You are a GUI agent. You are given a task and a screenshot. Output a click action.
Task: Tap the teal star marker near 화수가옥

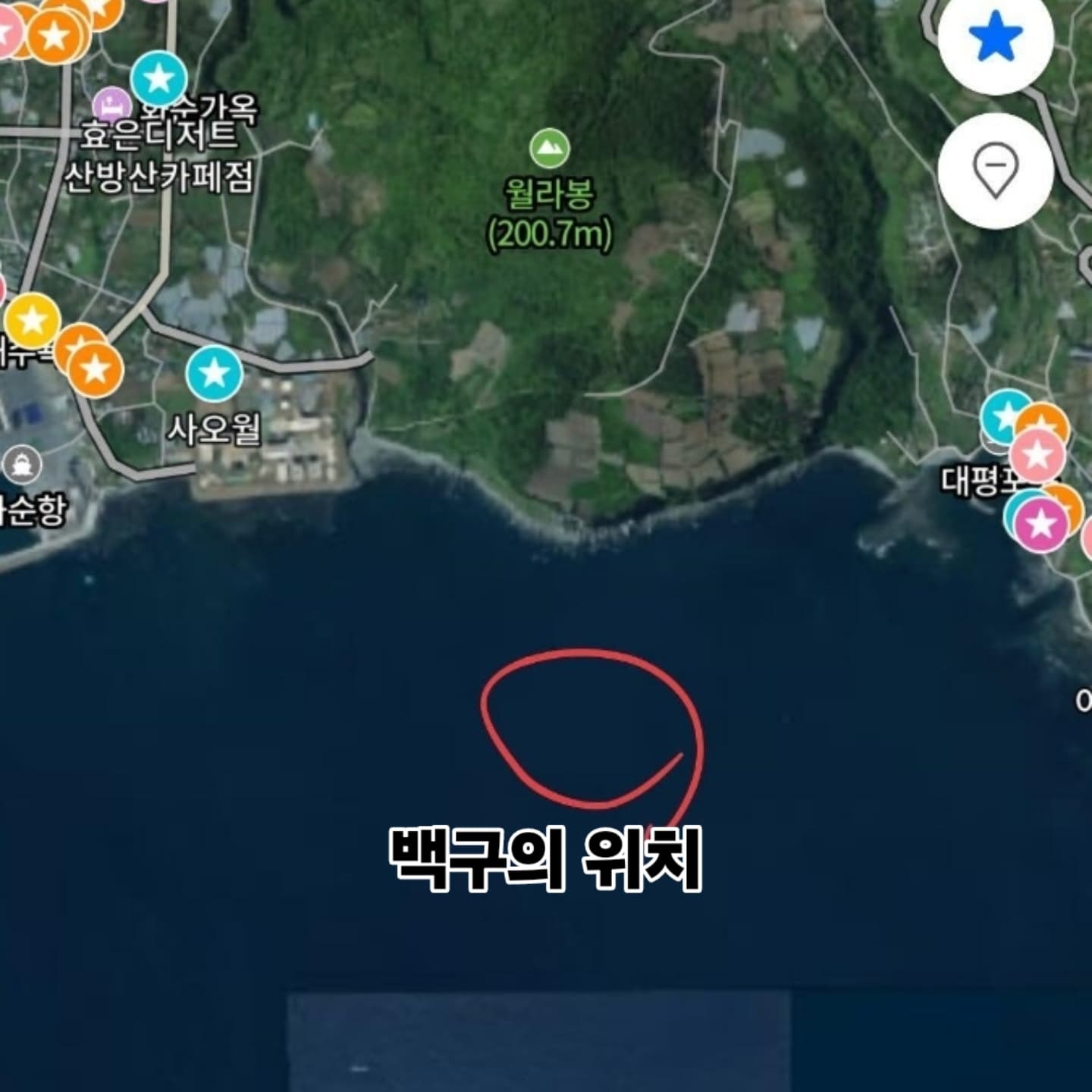point(158,78)
